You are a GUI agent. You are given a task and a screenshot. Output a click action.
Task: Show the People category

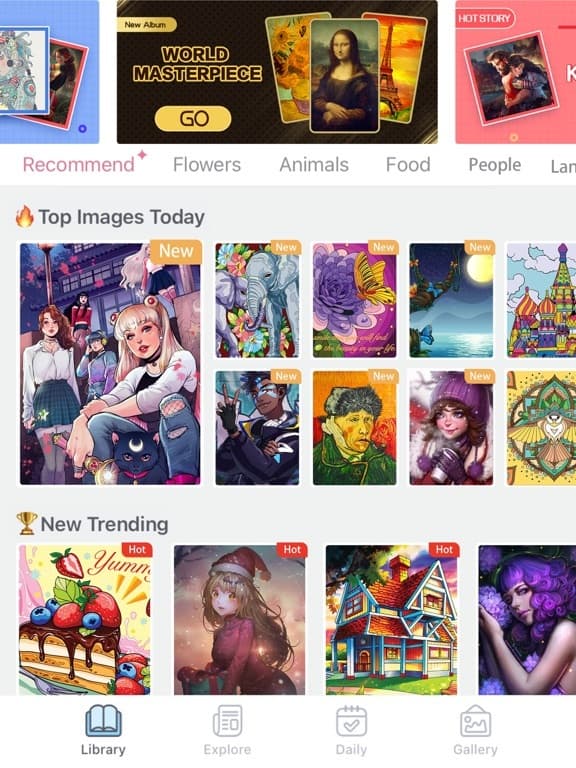coord(495,165)
